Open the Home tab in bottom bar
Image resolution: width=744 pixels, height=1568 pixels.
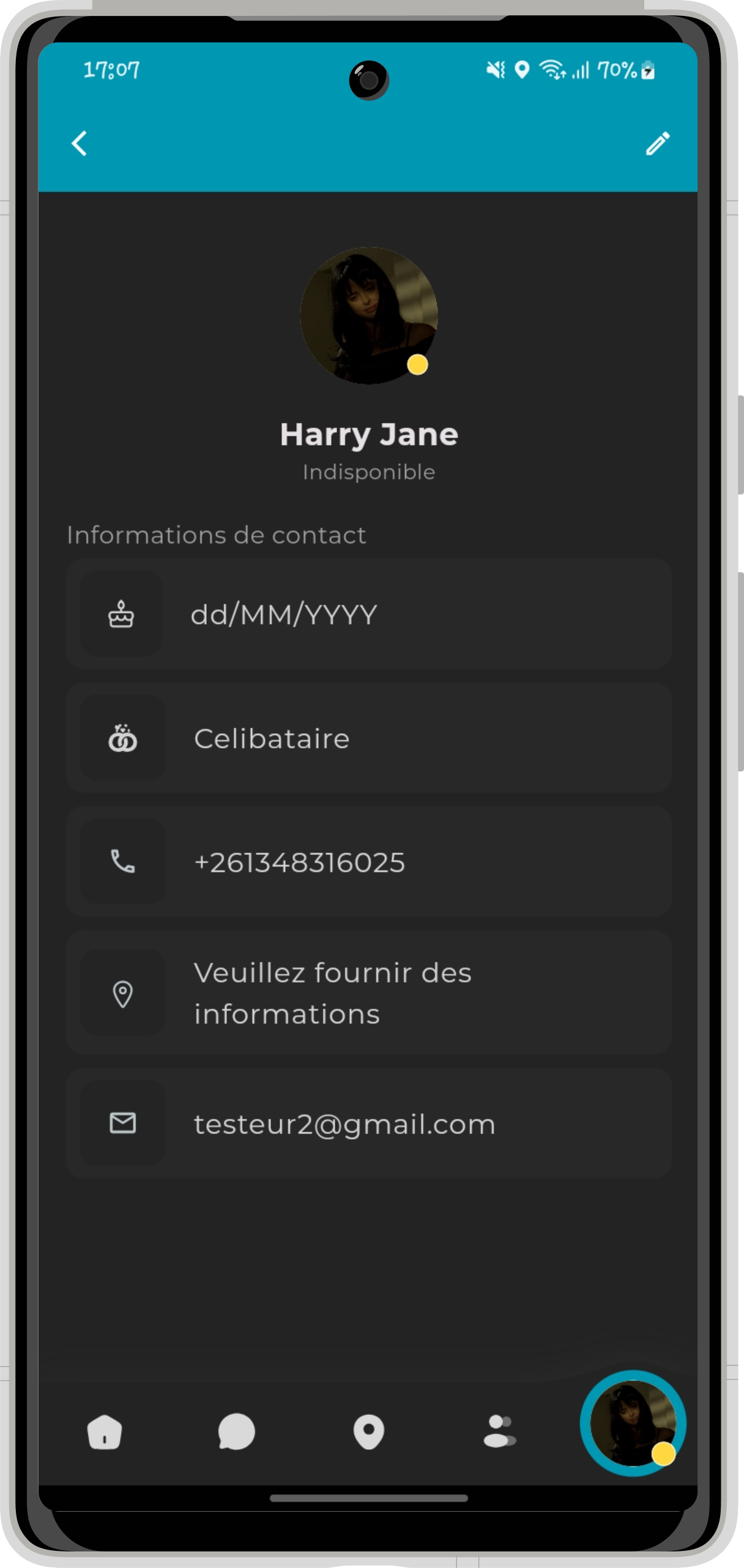pos(105,1432)
